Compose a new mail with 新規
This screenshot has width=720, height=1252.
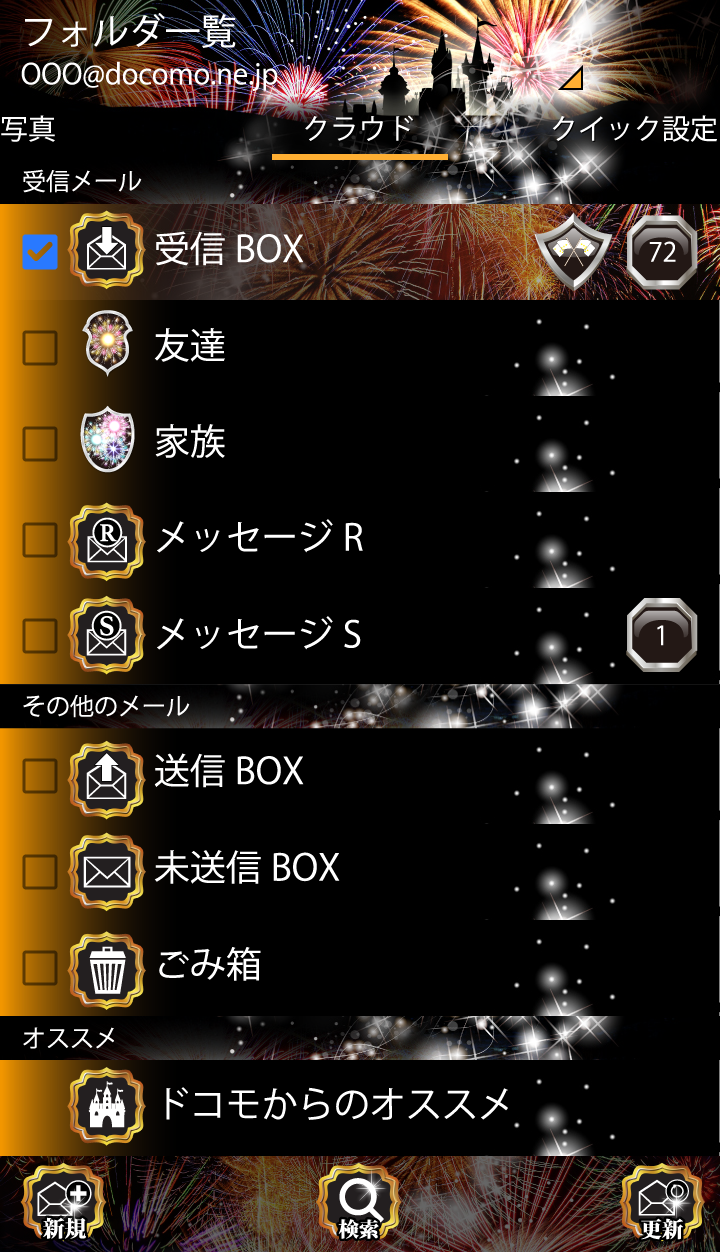tap(64, 1203)
